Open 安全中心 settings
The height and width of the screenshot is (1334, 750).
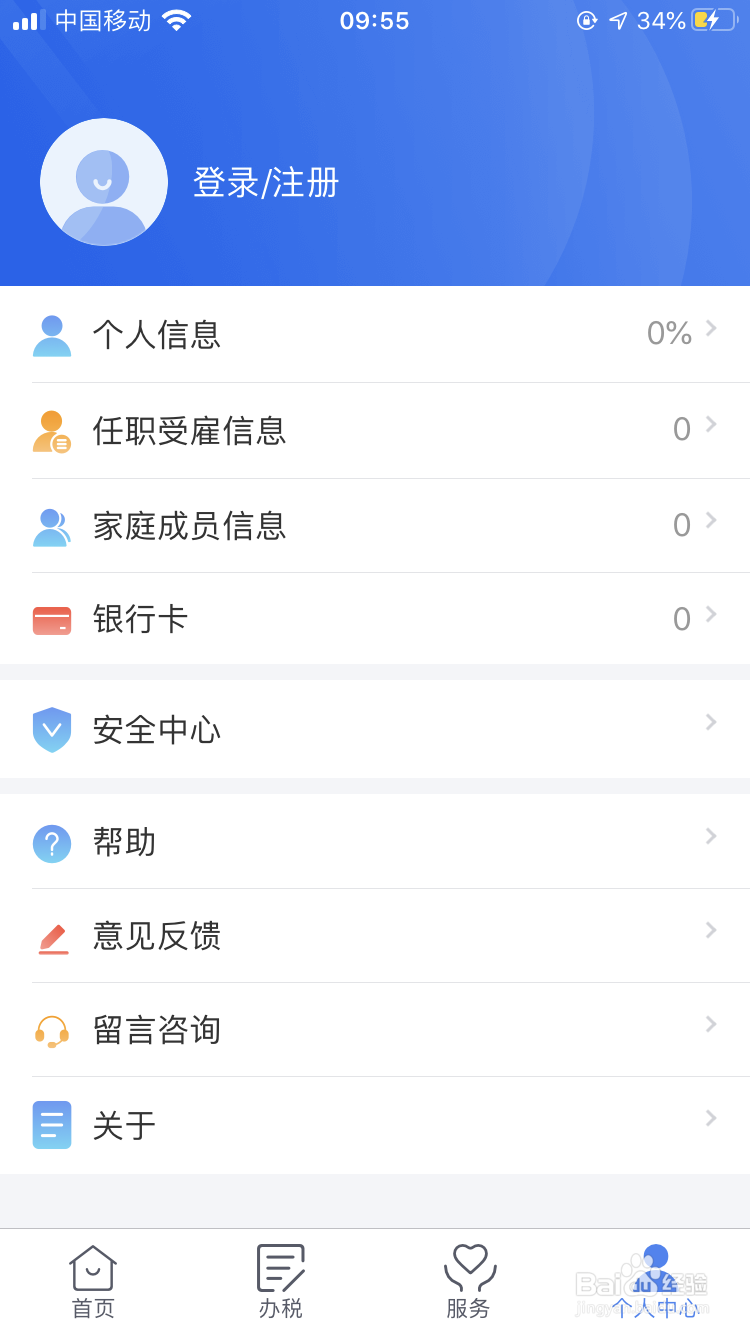pos(375,730)
